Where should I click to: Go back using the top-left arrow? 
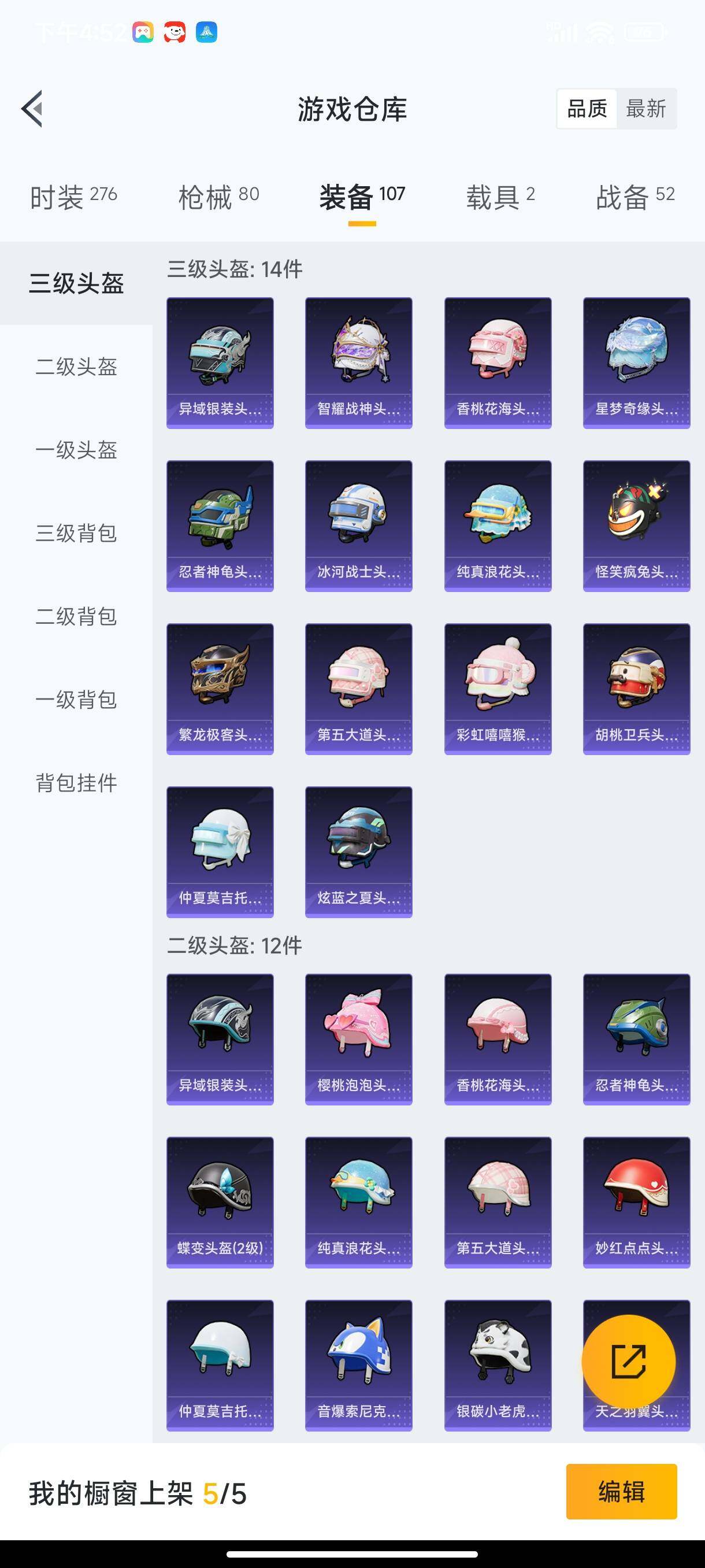(32, 109)
